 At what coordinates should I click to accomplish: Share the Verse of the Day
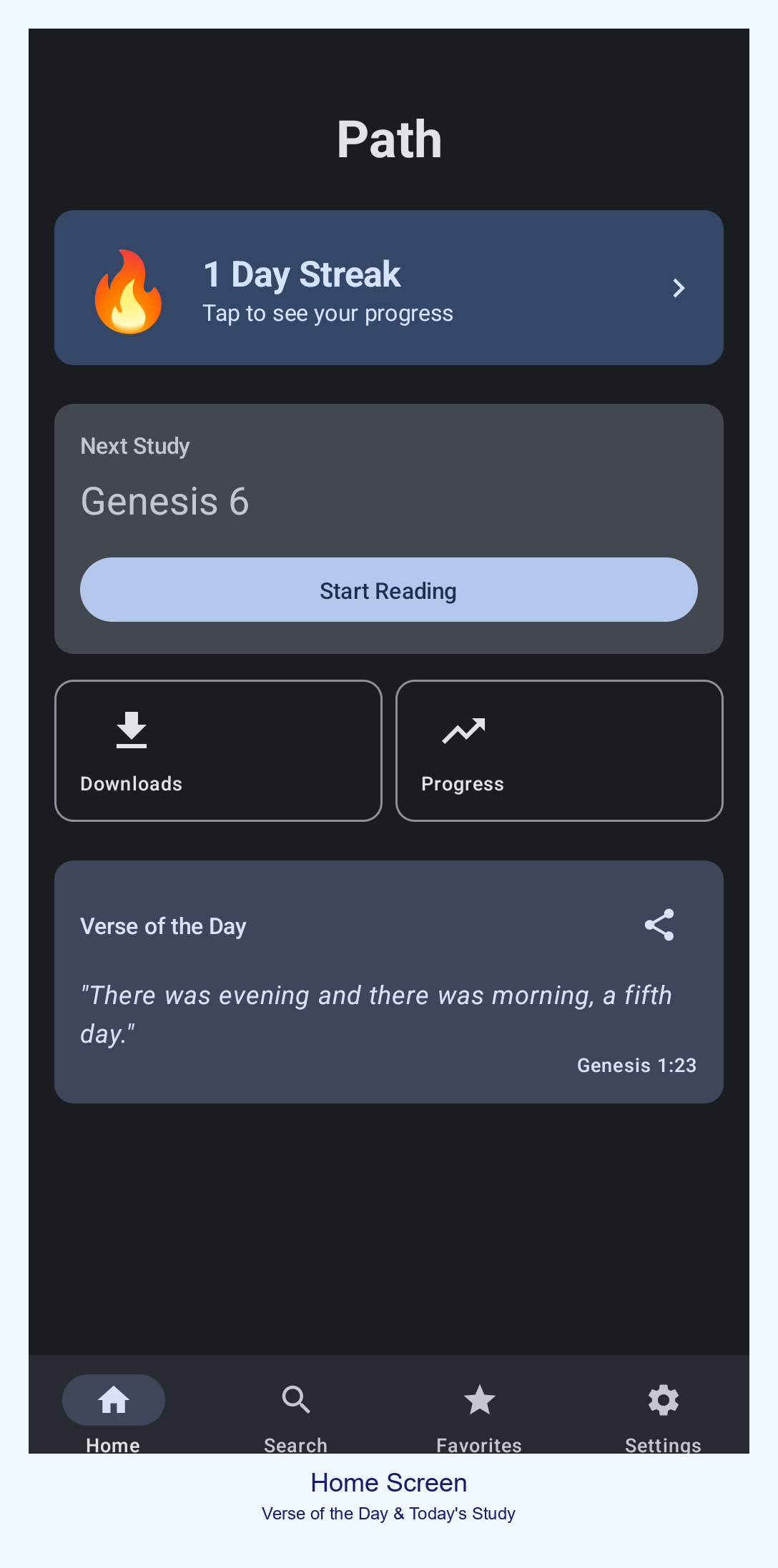(659, 925)
